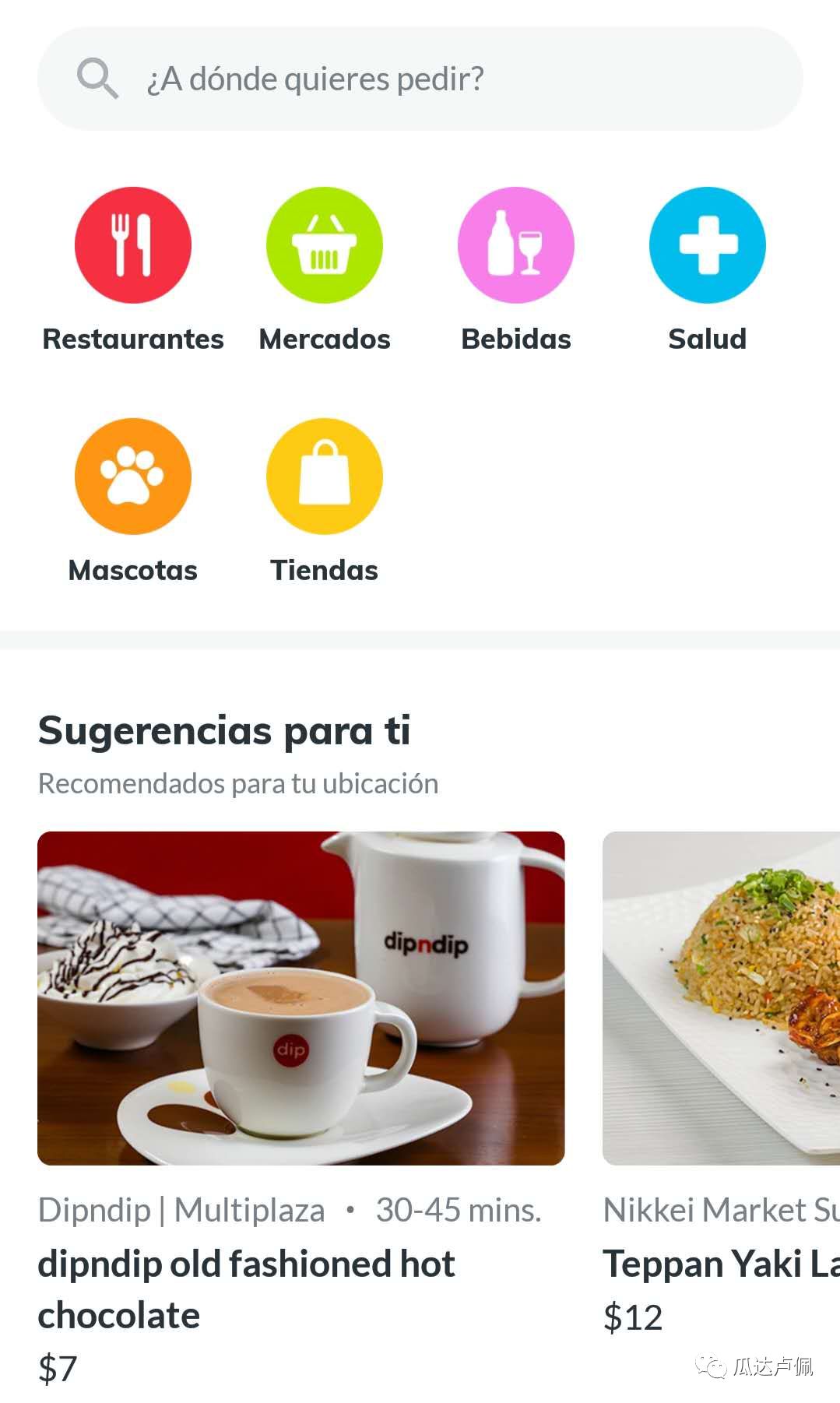Open the Mascotas category
The height and width of the screenshot is (1403, 840).
pos(133,476)
